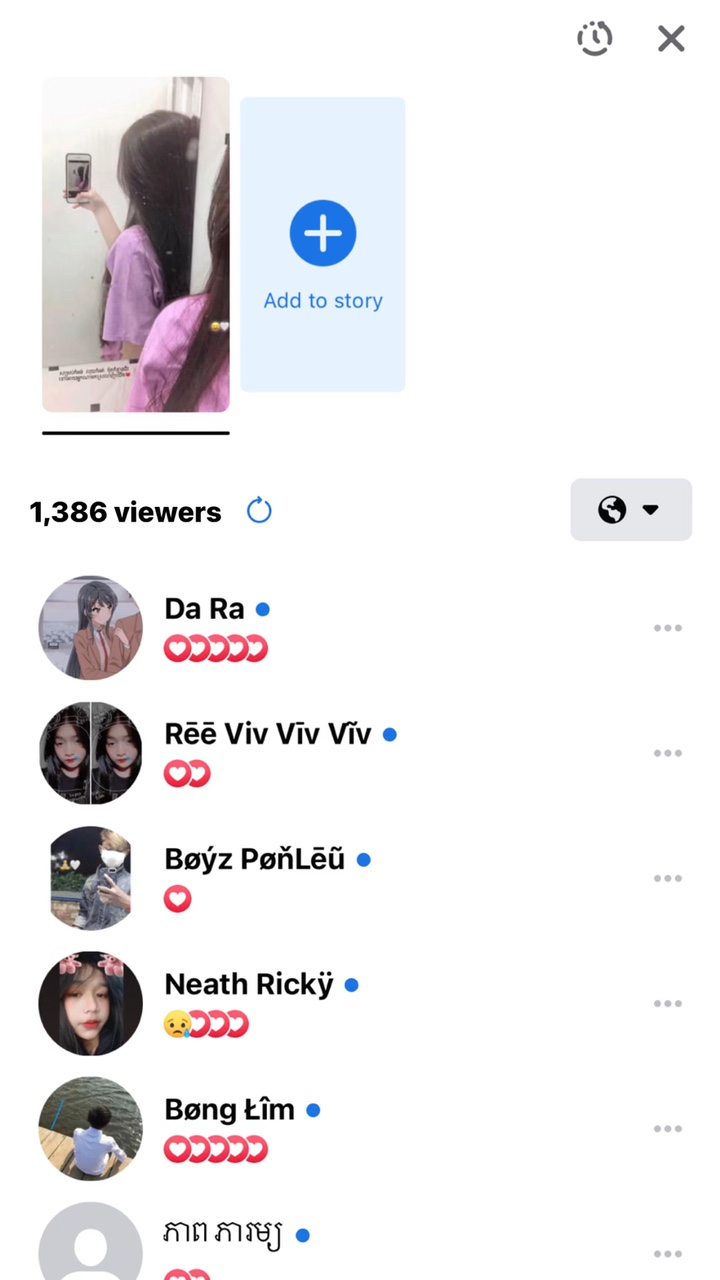The image size is (720, 1280).
Task: Close the story viewers screen
Action: click(671, 39)
